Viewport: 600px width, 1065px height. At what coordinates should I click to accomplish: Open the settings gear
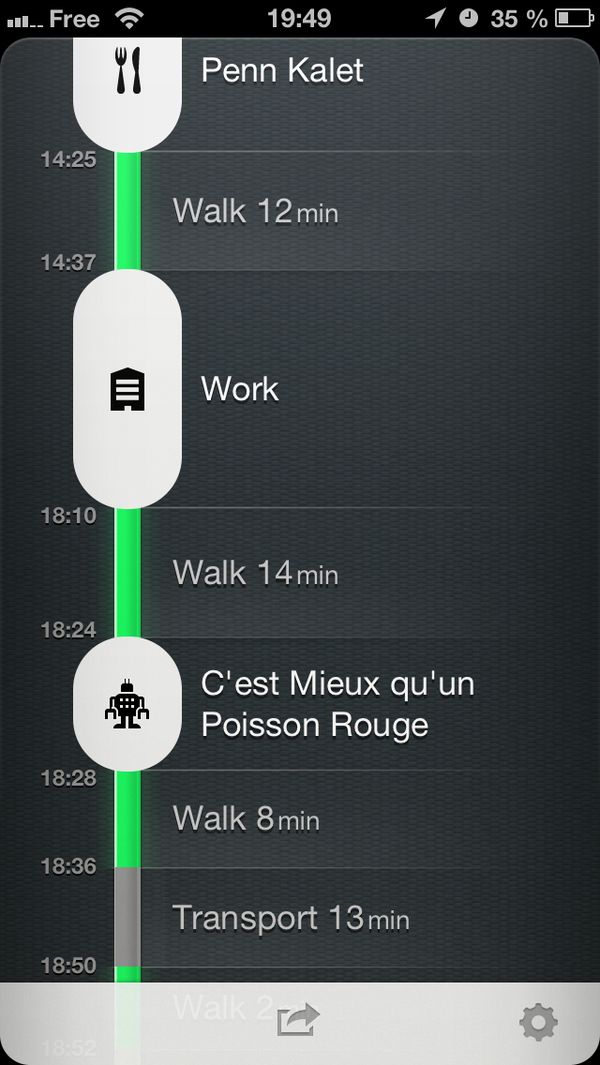pos(539,1022)
